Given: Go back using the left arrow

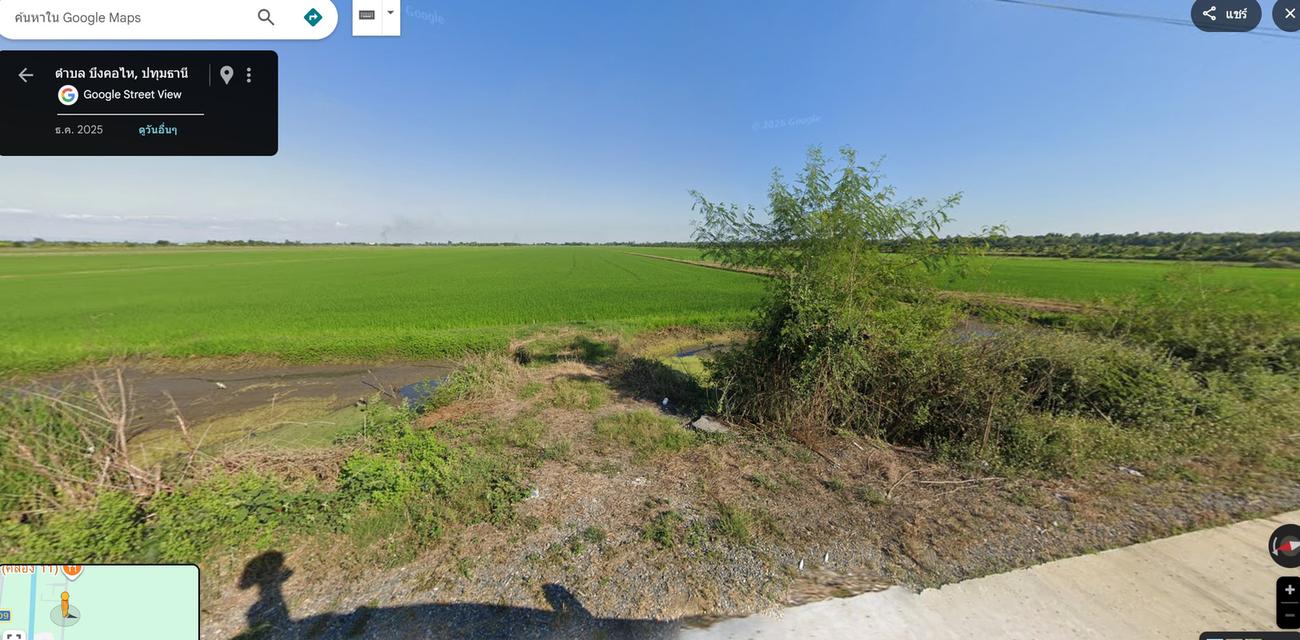Looking at the screenshot, I should [x=26, y=75].
